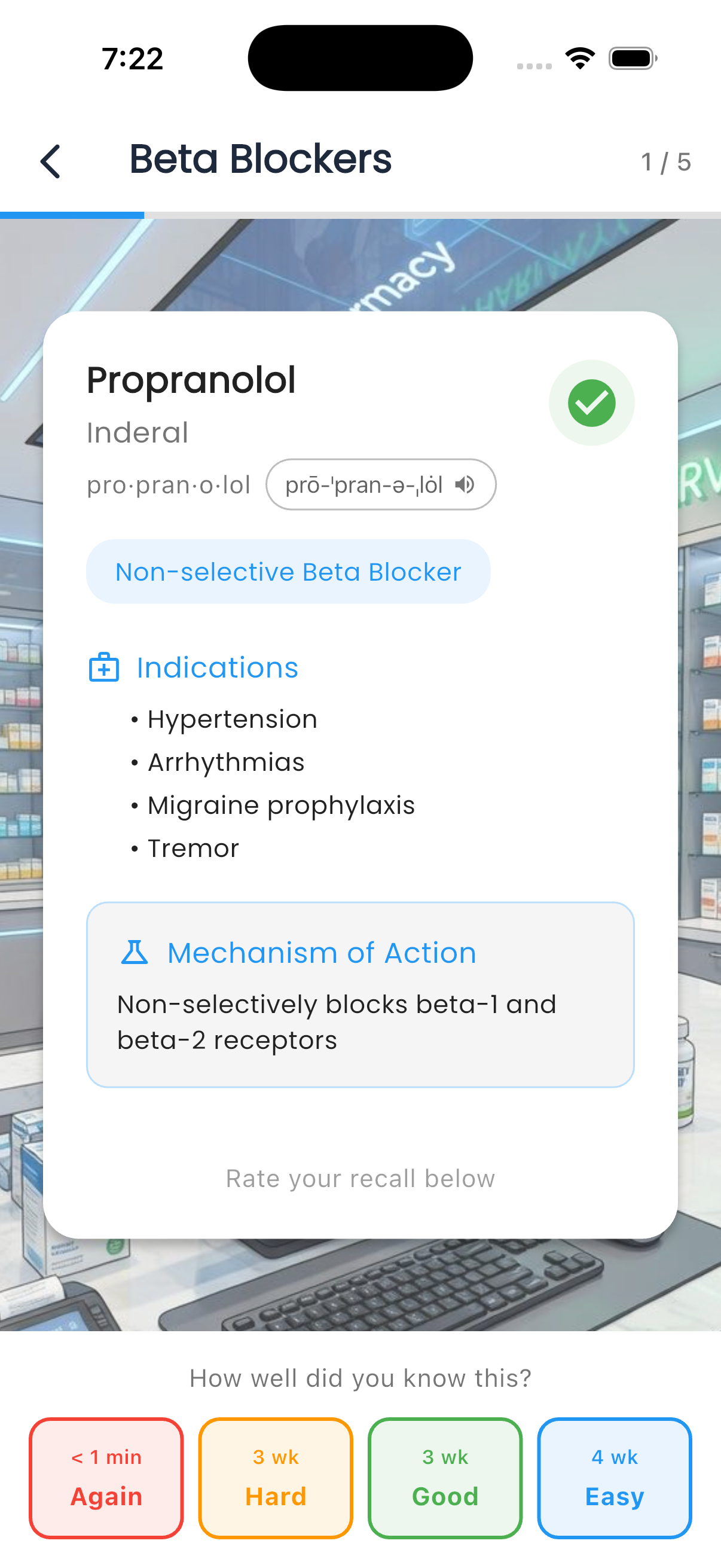Select the Non-selective Beta Blocker tag
Viewport: 721px width, 1568px height.
point(288,571)
